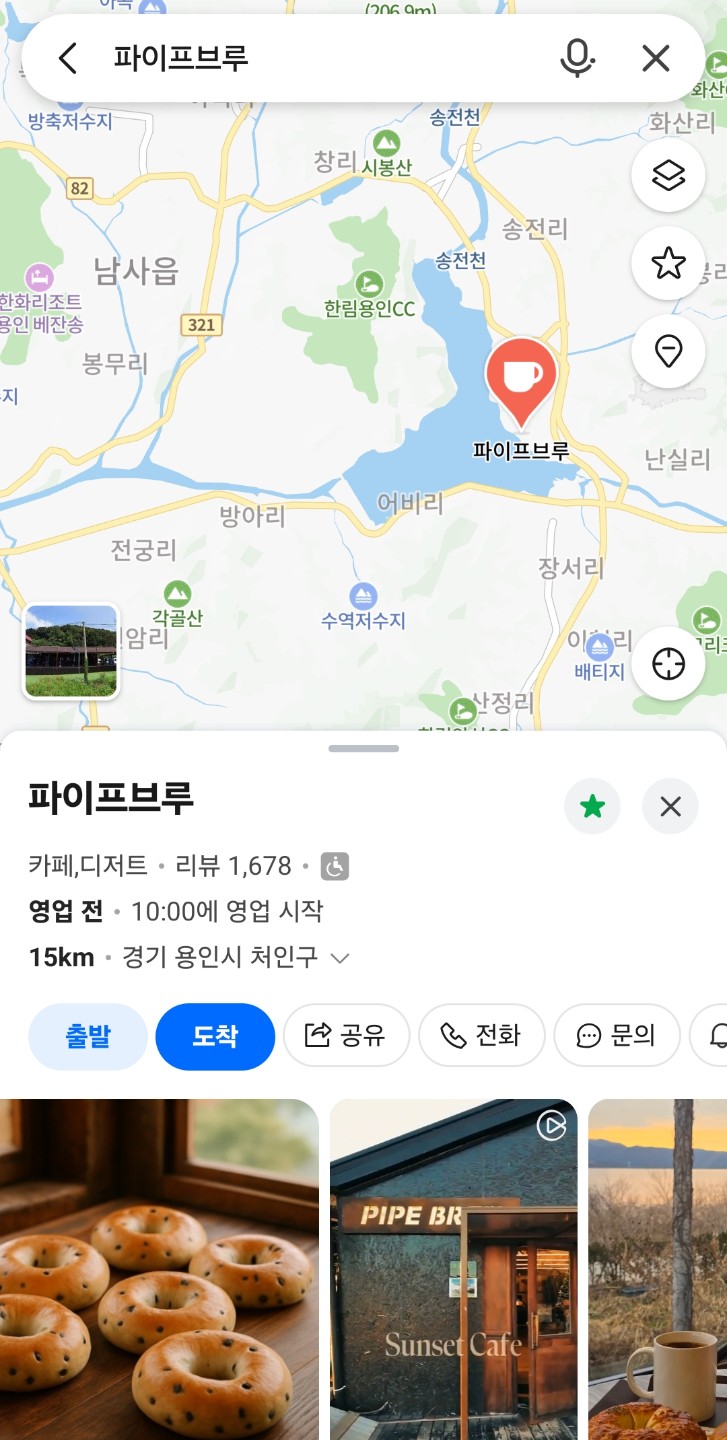Viewport: 727px width, 1440px height.
Task: Open the bagel photo
Action: (x=159, y=1268)
